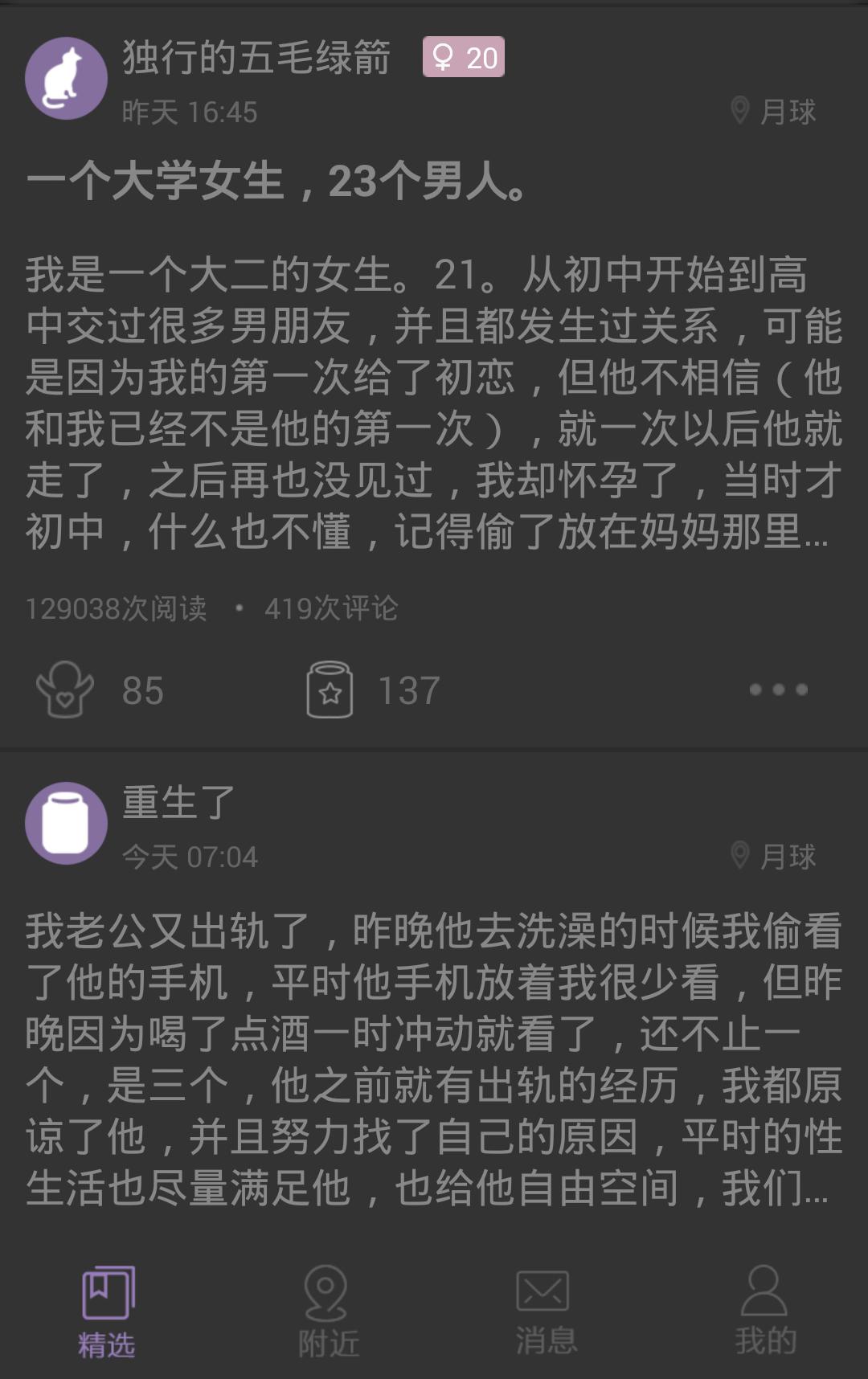Image resolution: width=868 pixels, height=1379 pixels.
Task: Switch to the 精选 tab
Action: click(x=108, y=1311)
